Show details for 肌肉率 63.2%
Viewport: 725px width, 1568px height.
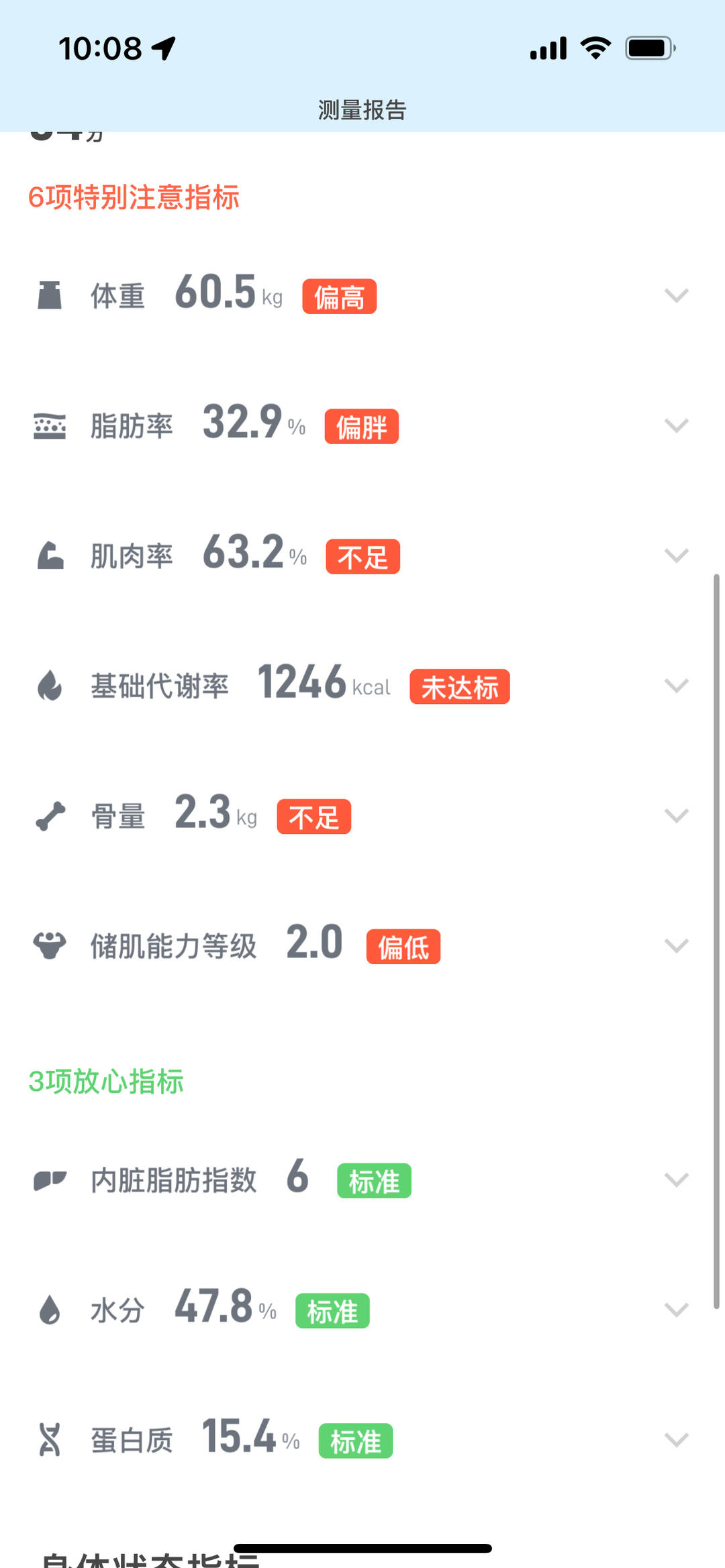tap(676, 556)
